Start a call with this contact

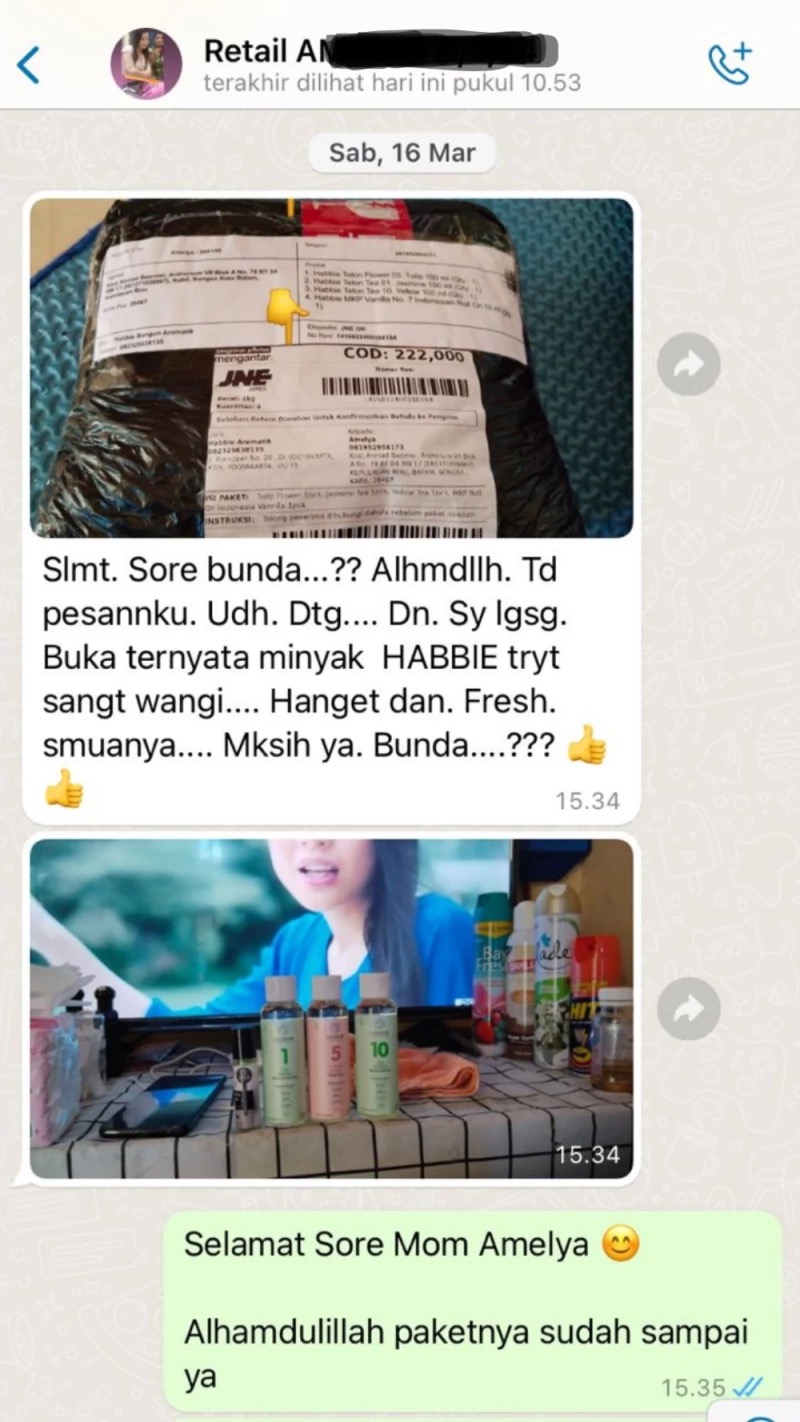(729, 63)
